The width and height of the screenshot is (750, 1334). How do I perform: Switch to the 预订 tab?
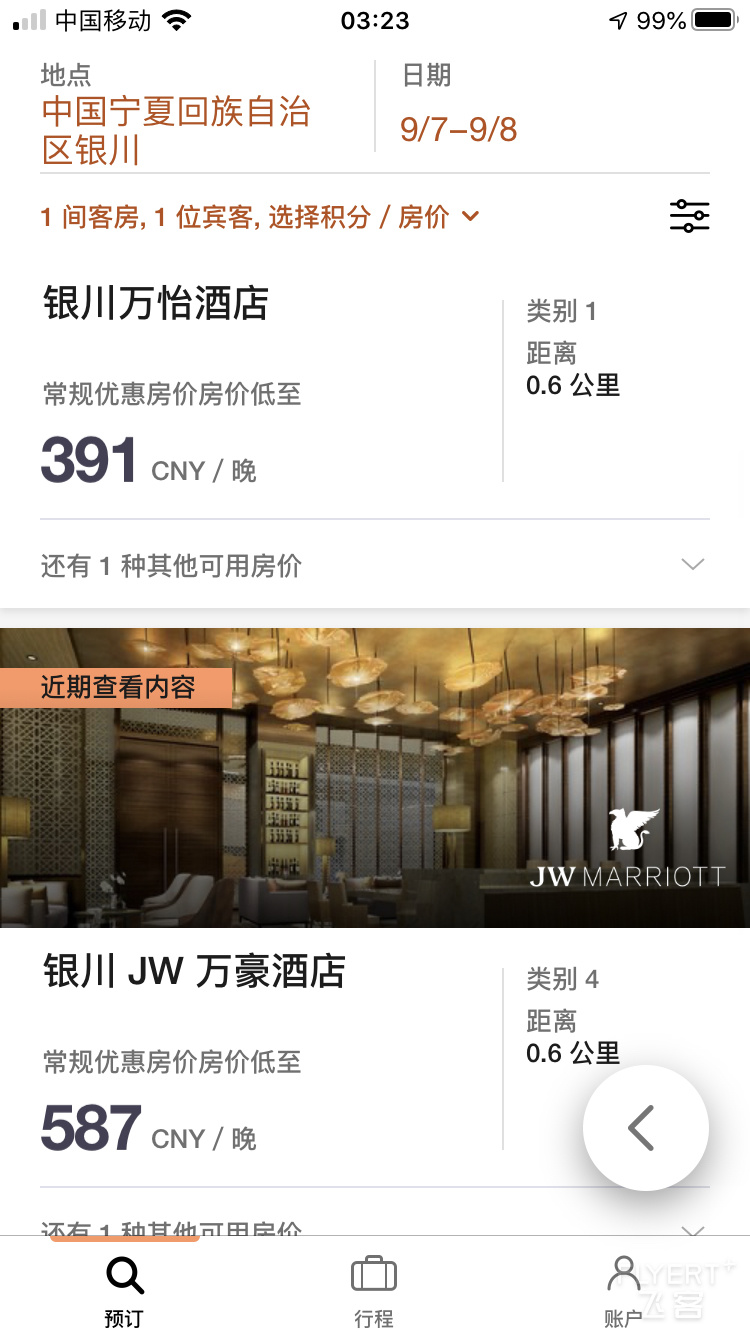tap(124, 1292)
